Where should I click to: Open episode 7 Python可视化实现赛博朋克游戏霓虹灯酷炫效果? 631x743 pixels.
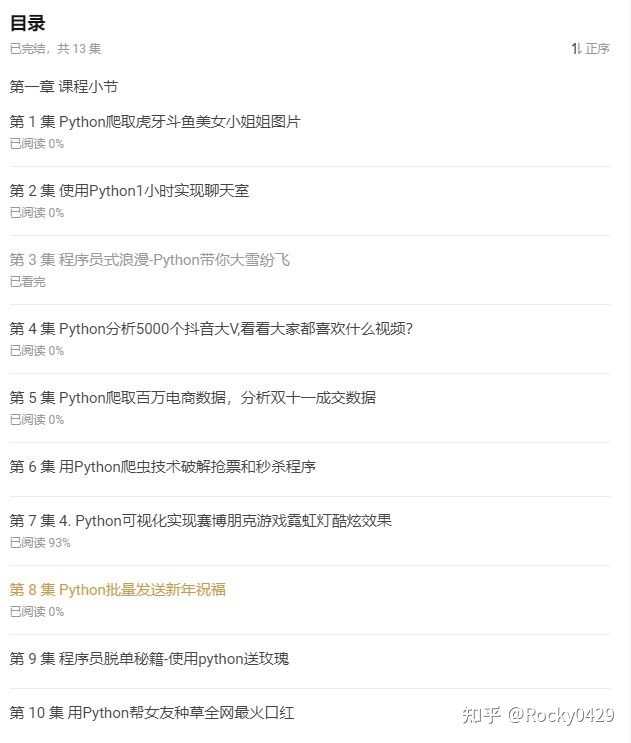201,521
